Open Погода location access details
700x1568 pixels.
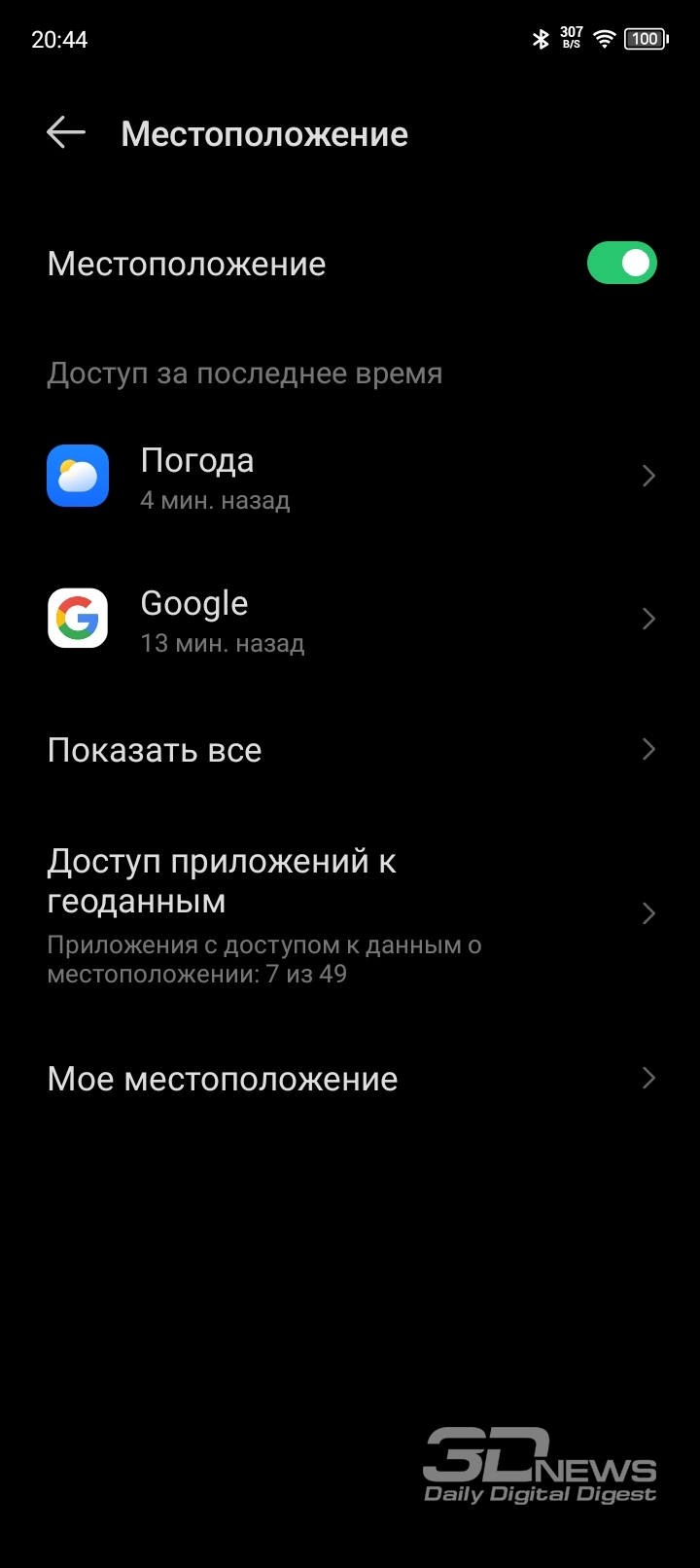(x=350, y=477)
